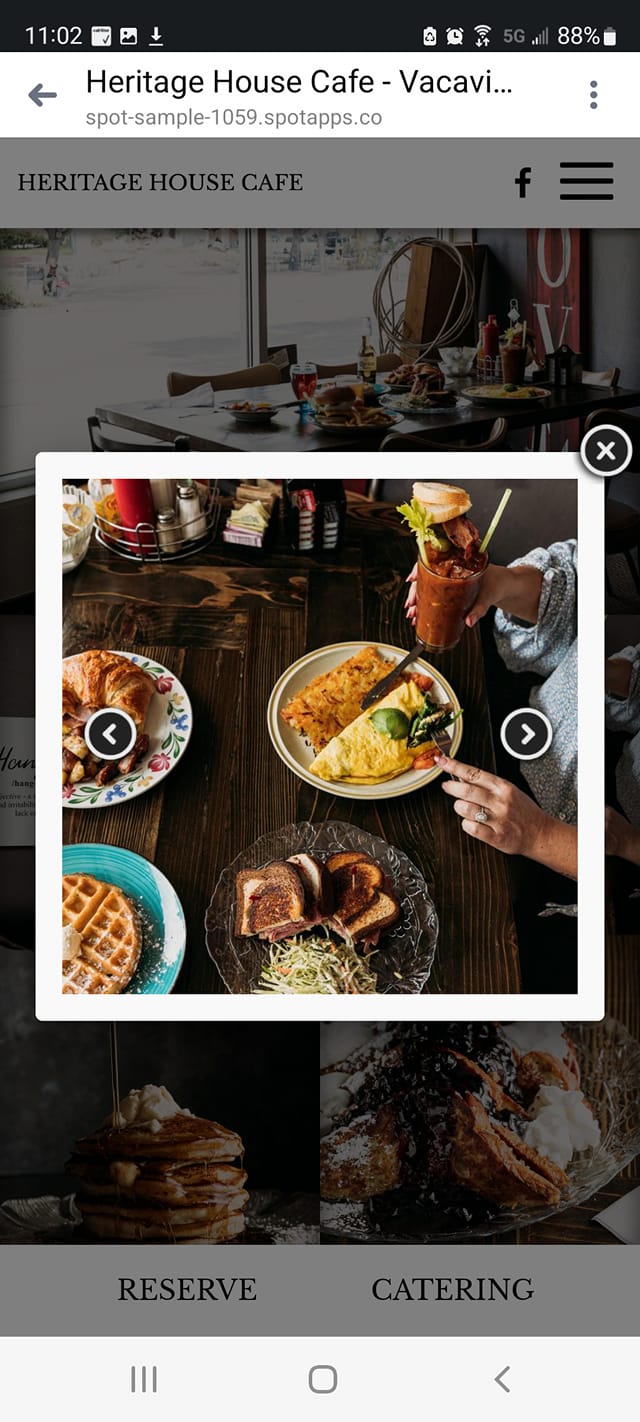Screen dimensions: 640x1422
Task: Go back with the browser arrow
Action: click(42, 95)
